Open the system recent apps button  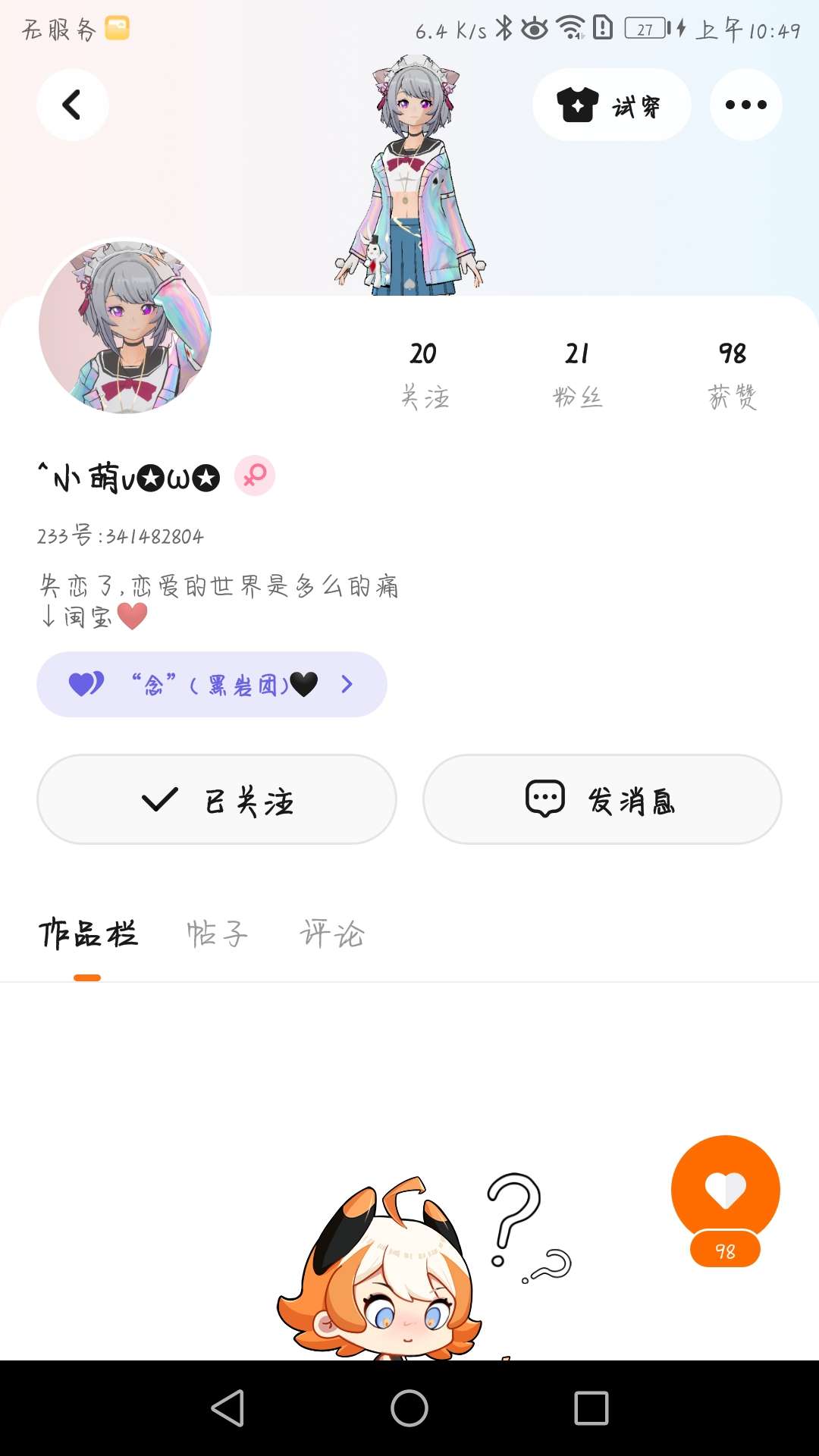point(591,1408)
